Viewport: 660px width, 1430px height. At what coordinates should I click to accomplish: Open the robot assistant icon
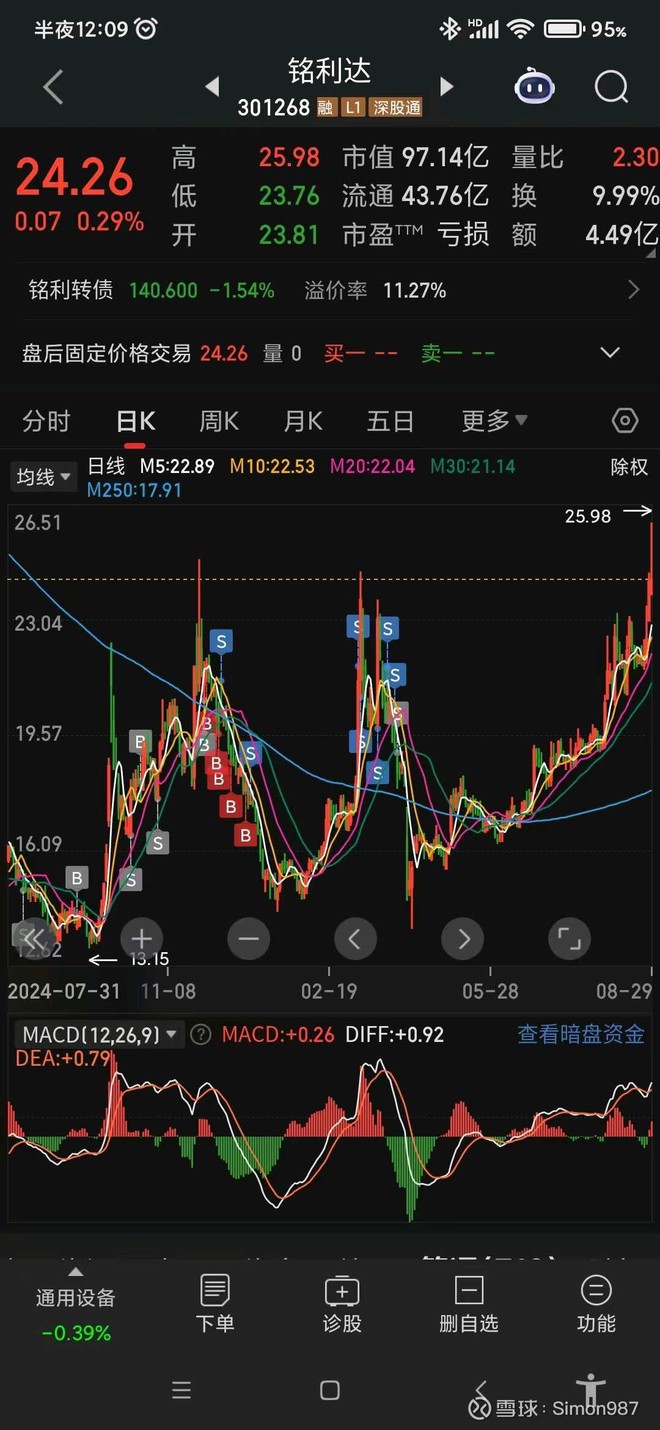535,88
